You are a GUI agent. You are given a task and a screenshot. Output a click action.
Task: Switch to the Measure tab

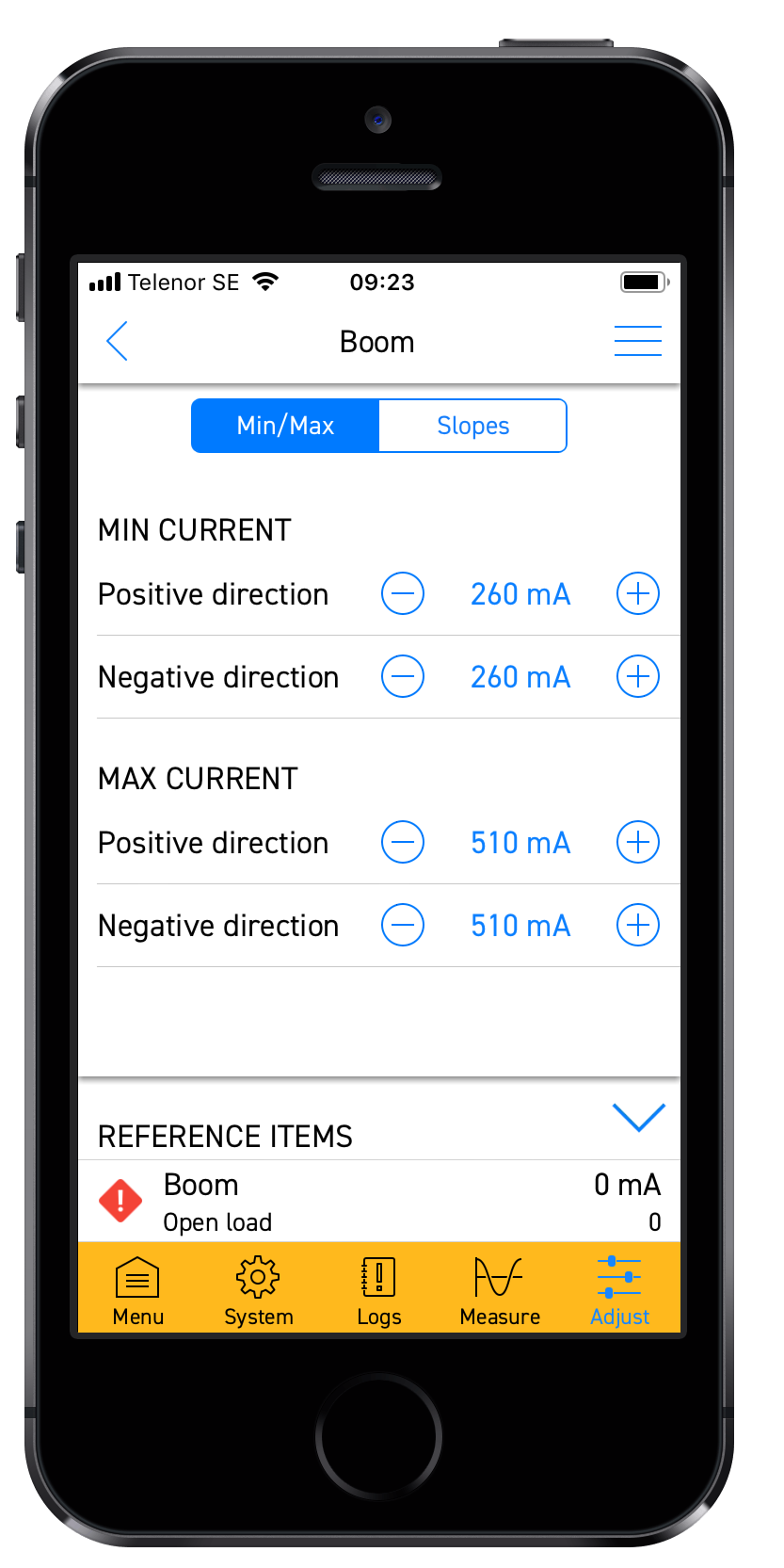[500, 1291]
